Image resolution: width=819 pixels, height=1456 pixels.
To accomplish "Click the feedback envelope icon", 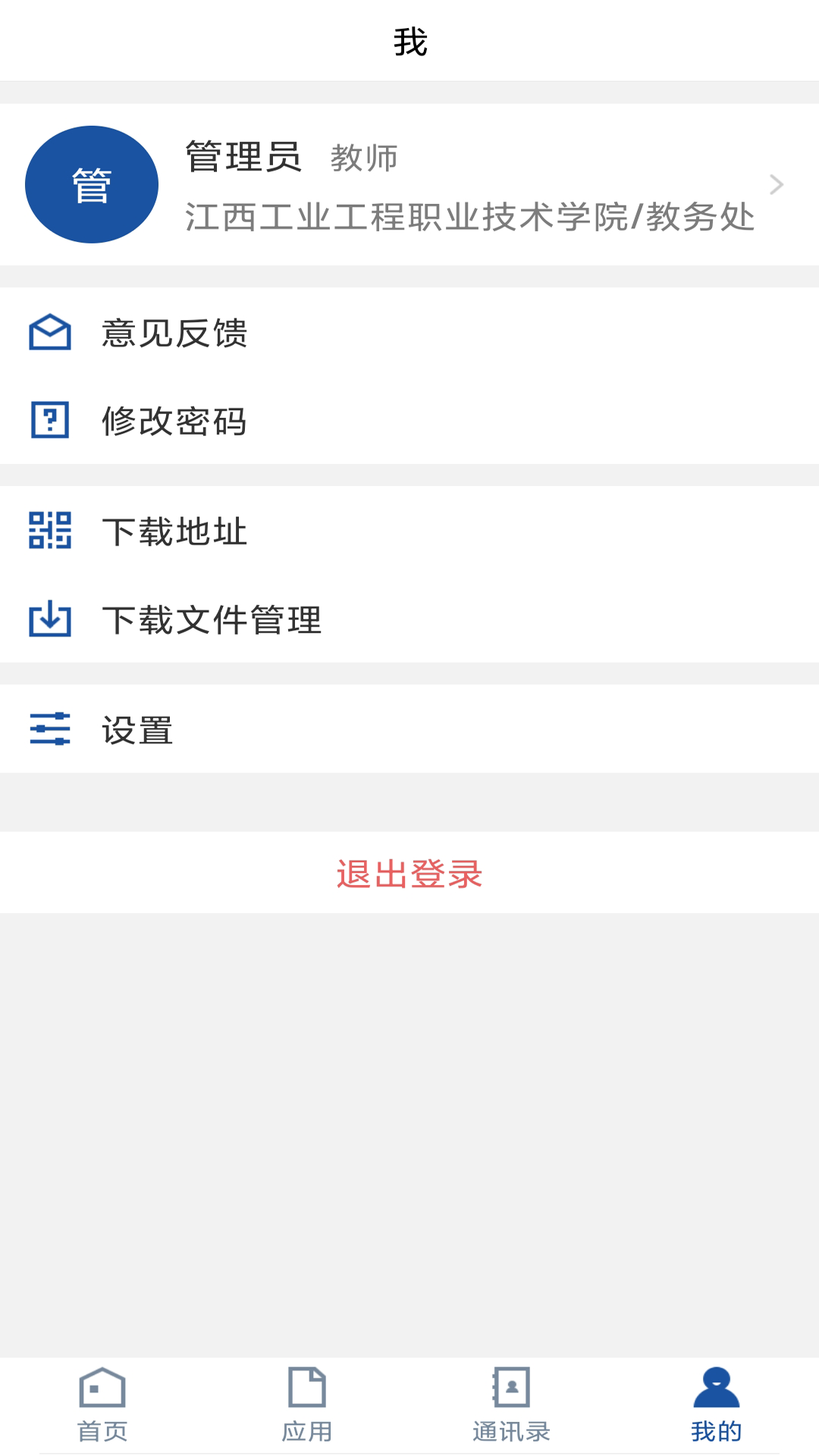I will 49,332.
